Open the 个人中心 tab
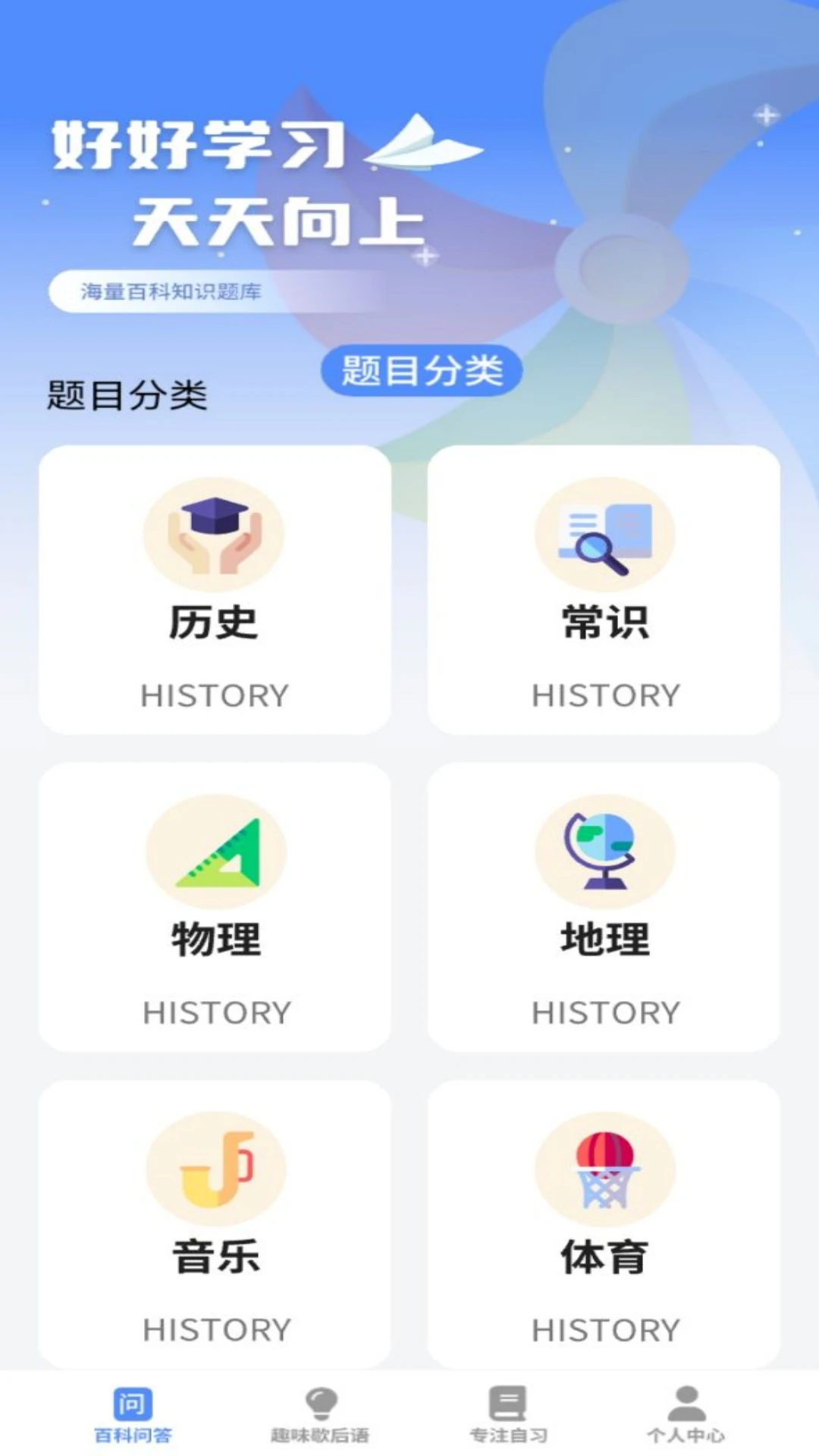This screenshot has height=1456, width=819. tap(686, 1415)
